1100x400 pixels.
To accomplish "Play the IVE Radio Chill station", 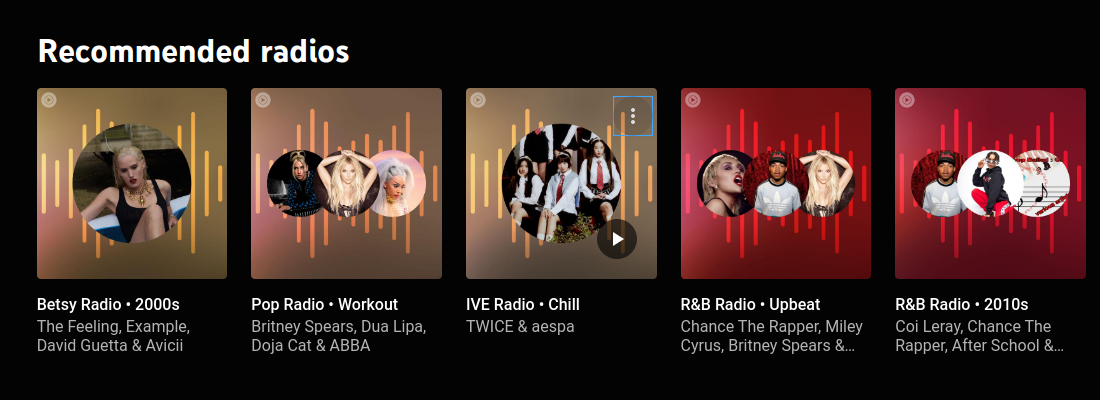I will [617, 239].
